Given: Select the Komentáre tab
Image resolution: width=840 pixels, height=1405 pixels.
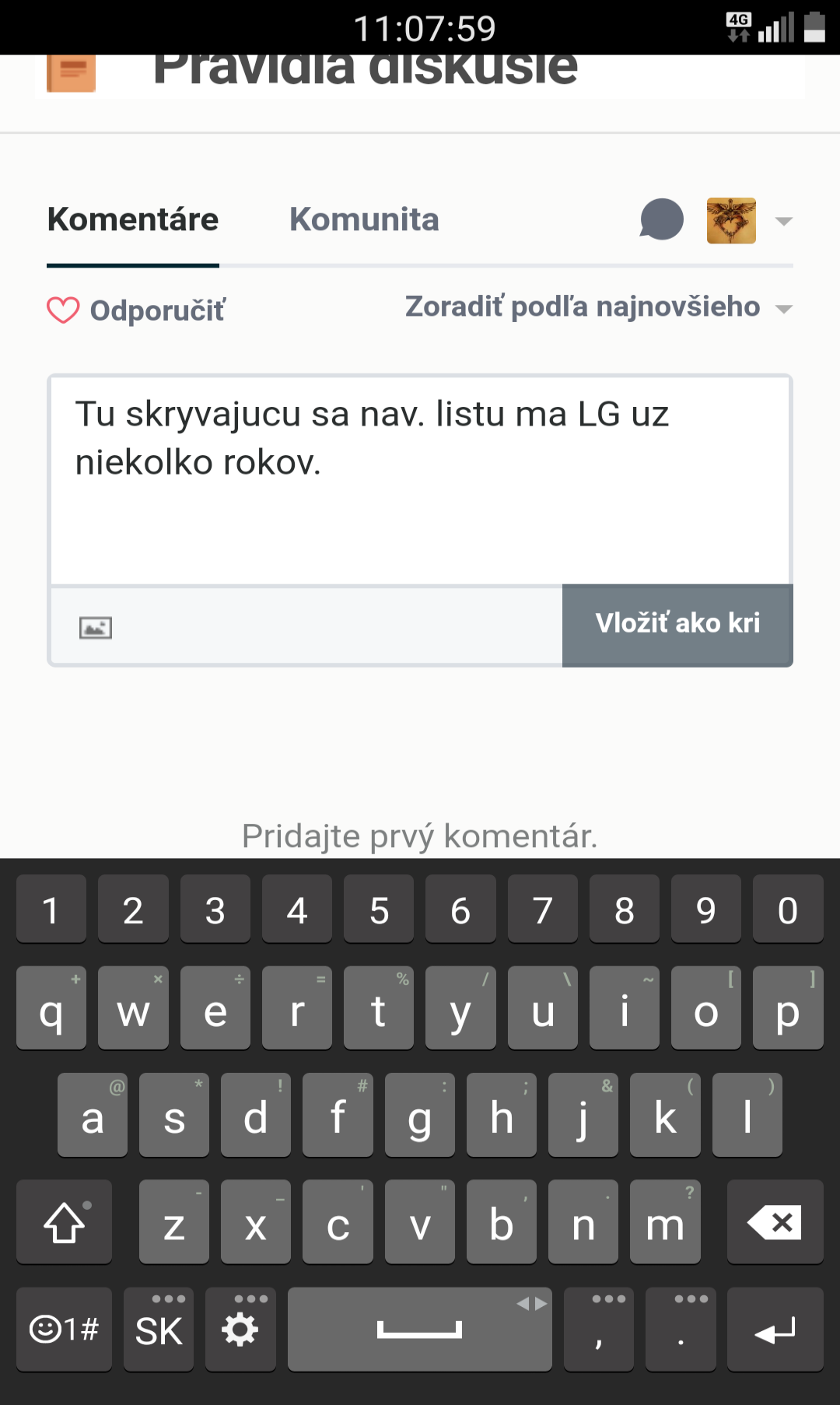Looking at the screenshot, I should coord(133,219).
